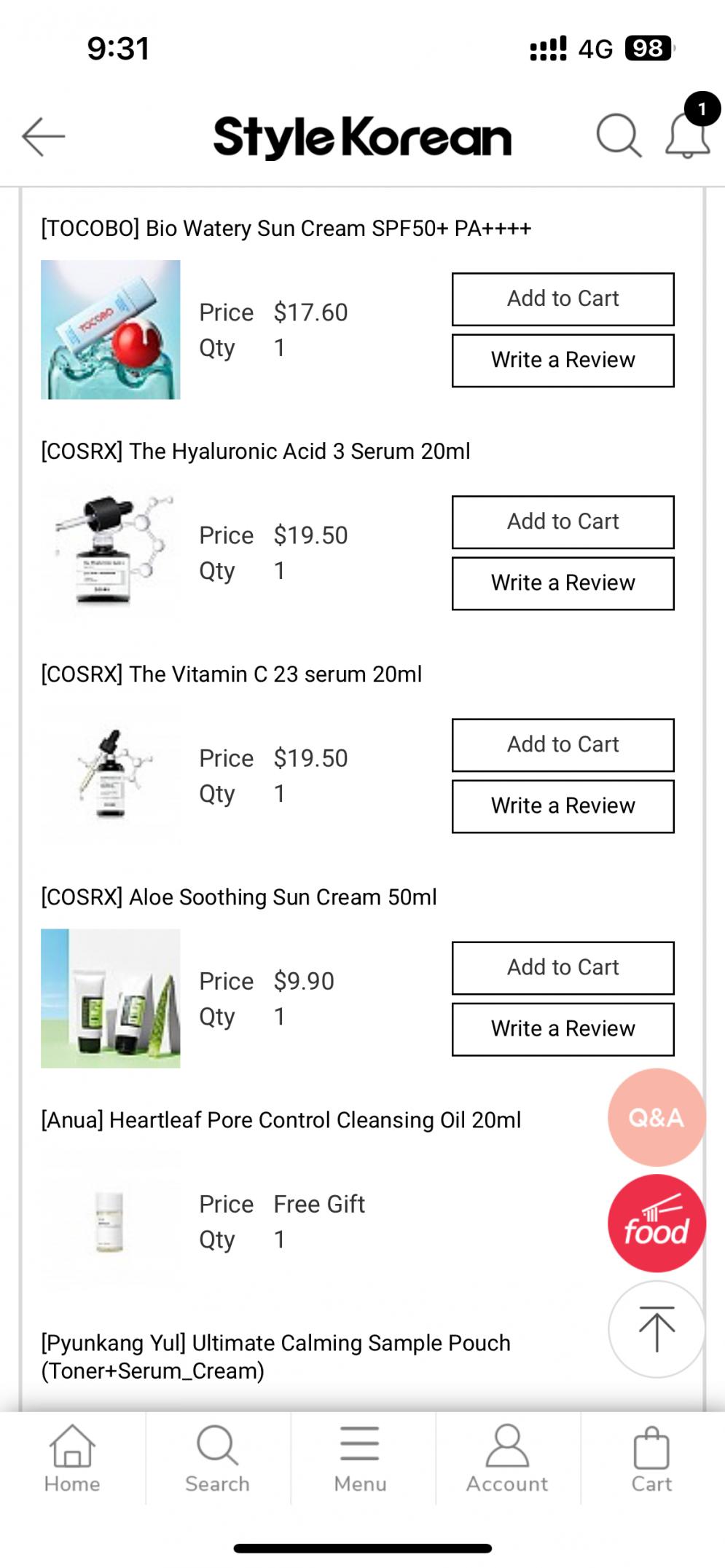Add COSRX Hyaluronic Acid 3 Serum to cart

pyautogui.click(x=563, y=522)
